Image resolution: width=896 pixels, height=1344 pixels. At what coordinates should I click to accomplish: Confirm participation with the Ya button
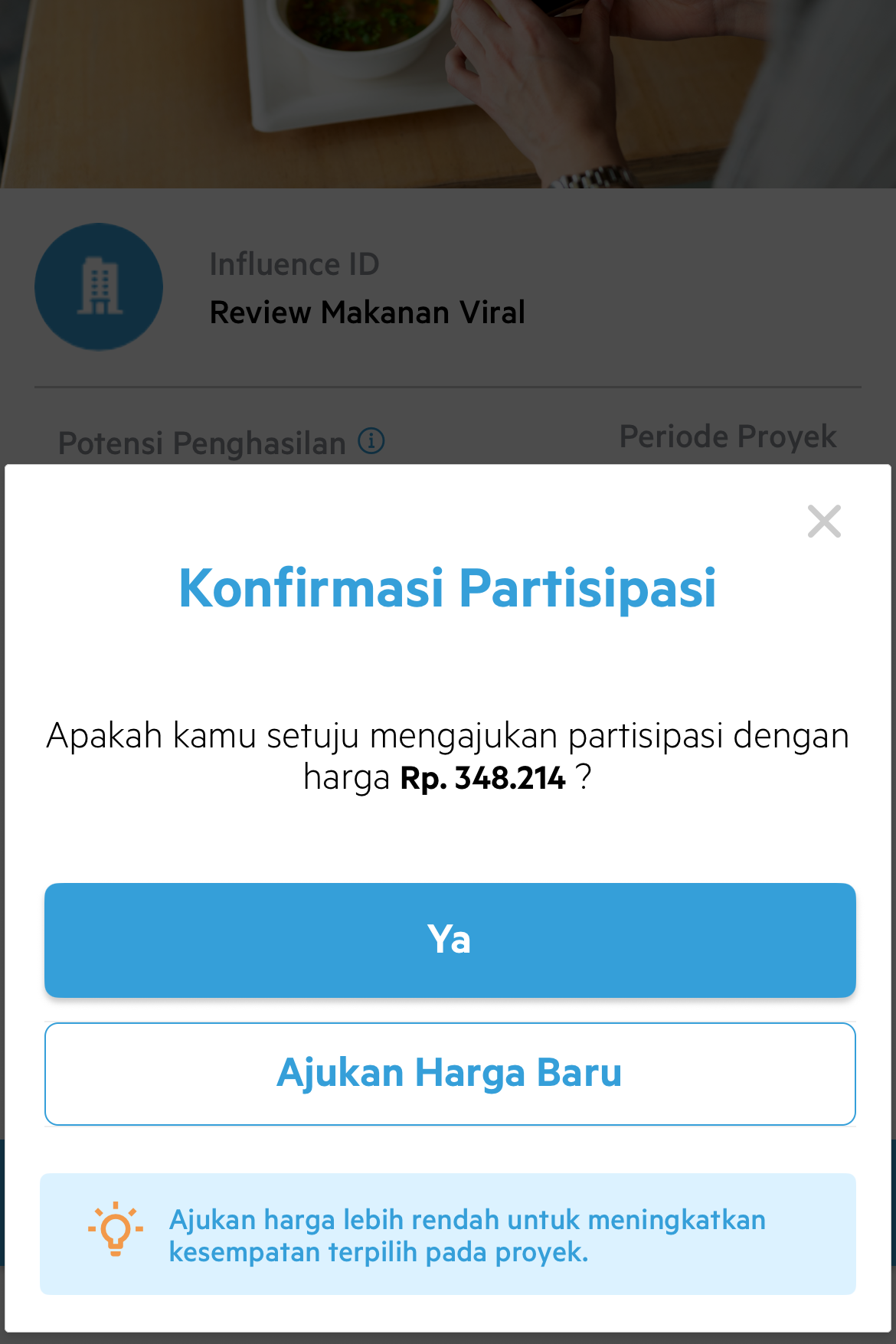[x=450, y=940]
